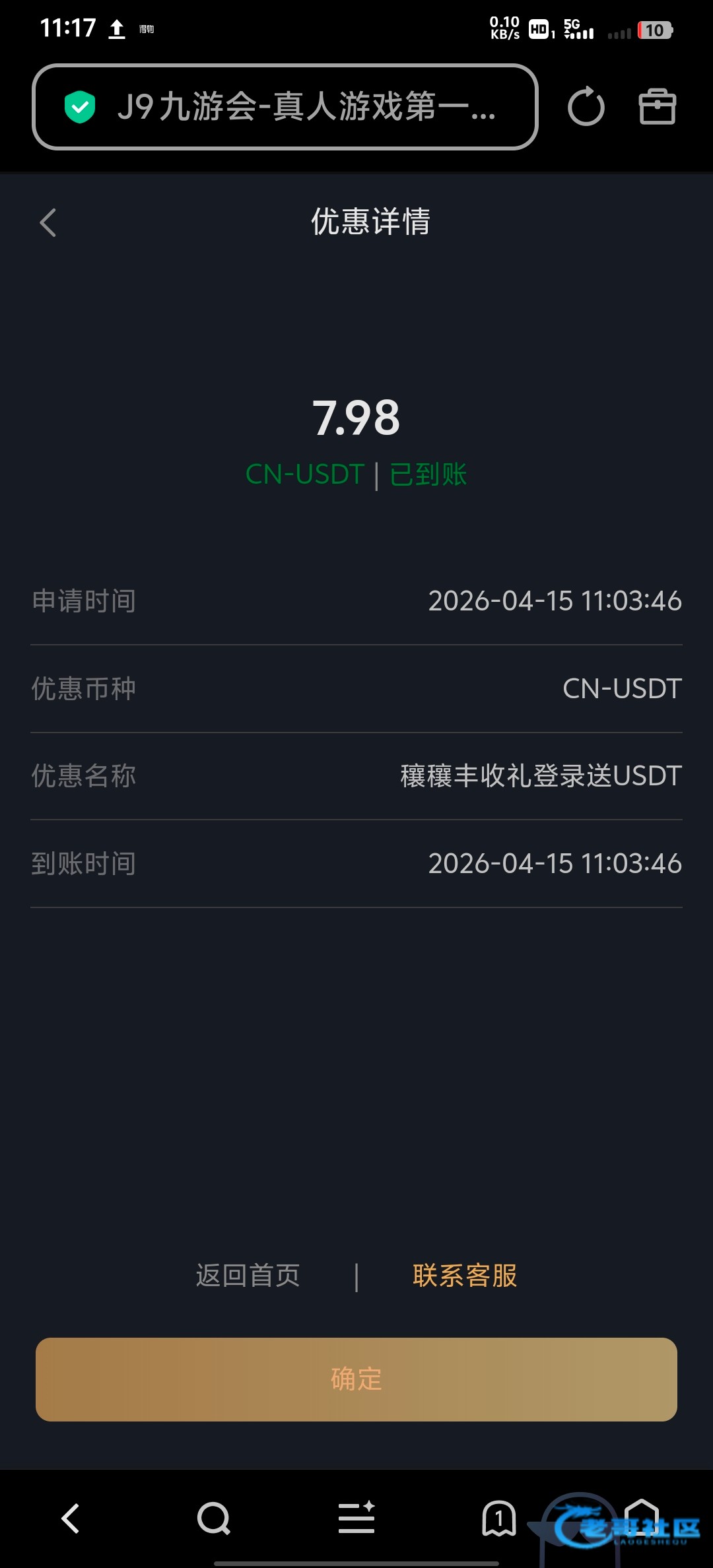
Task: Confirm with the 确定 button
Action: (x=356, y=1379)
